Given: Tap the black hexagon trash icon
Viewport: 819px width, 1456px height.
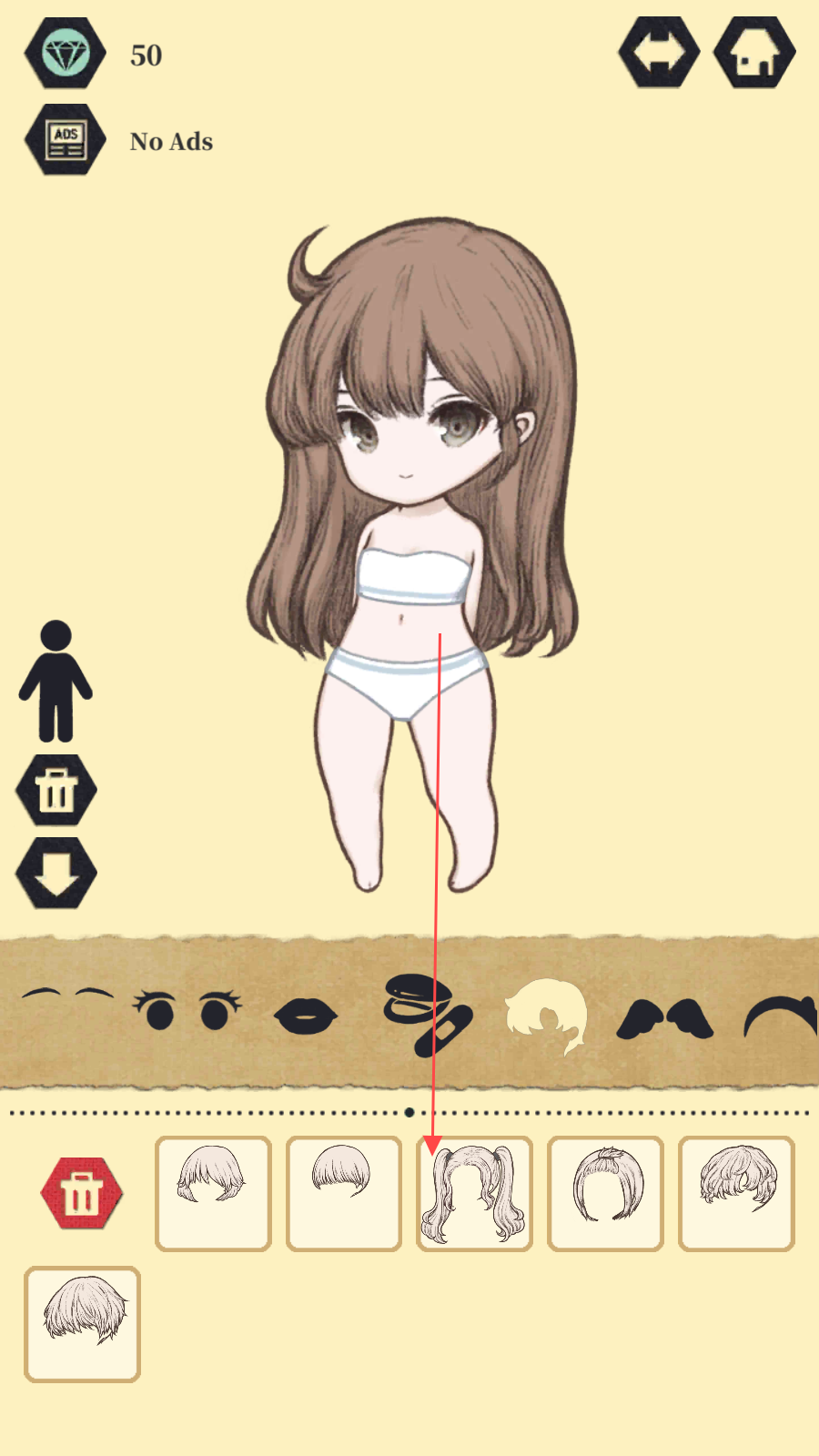Looking at the screenshot, I should [56, 790].
